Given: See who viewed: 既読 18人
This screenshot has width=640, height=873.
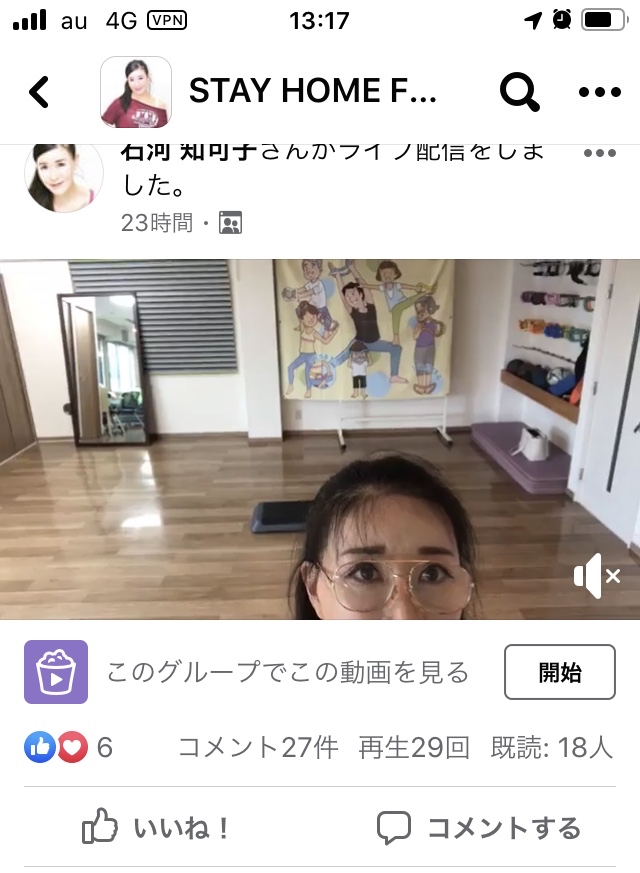Looking at the screenshot, I should (x=551, y=747).
